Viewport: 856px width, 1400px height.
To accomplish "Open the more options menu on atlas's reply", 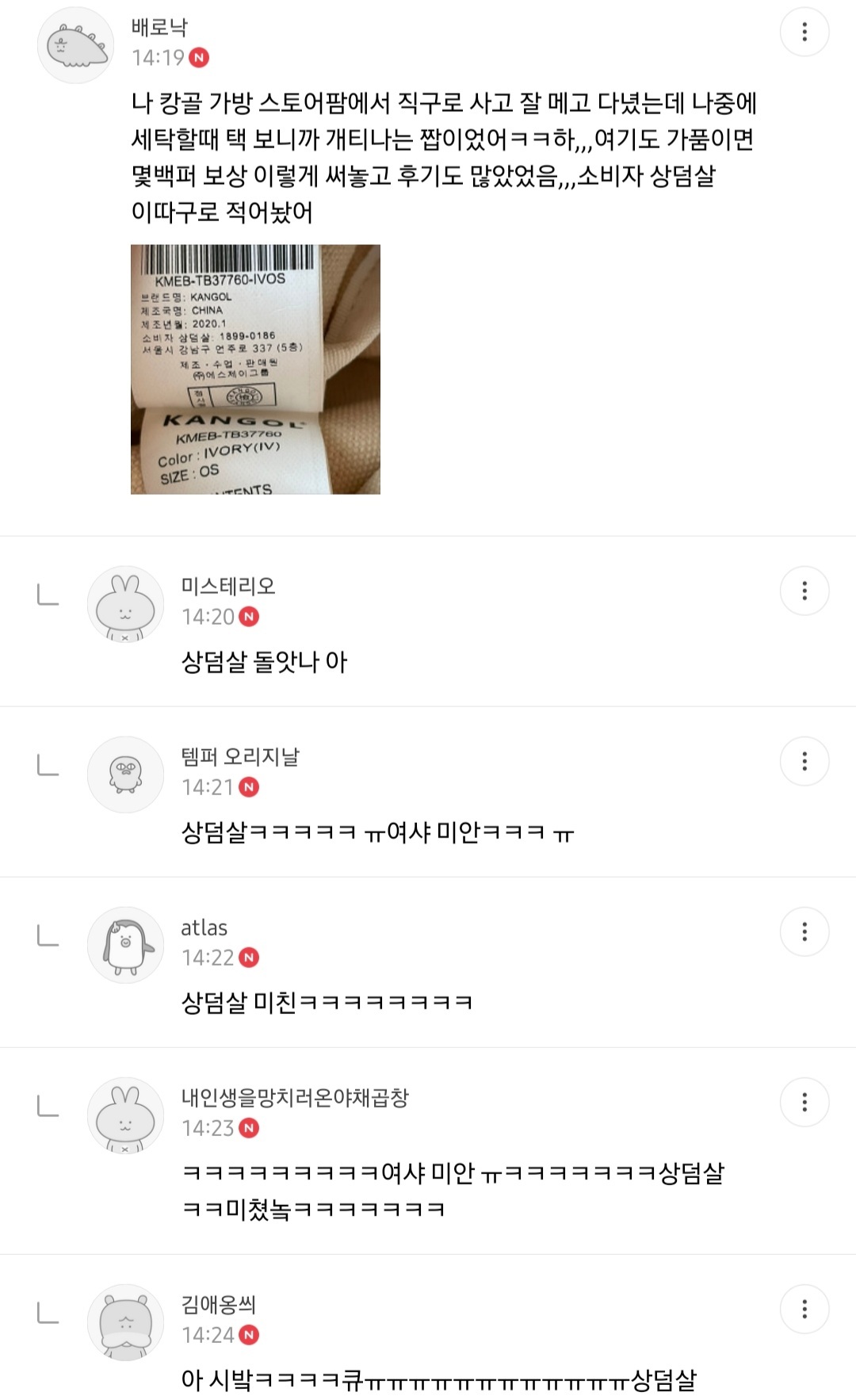I will (804, 931).
